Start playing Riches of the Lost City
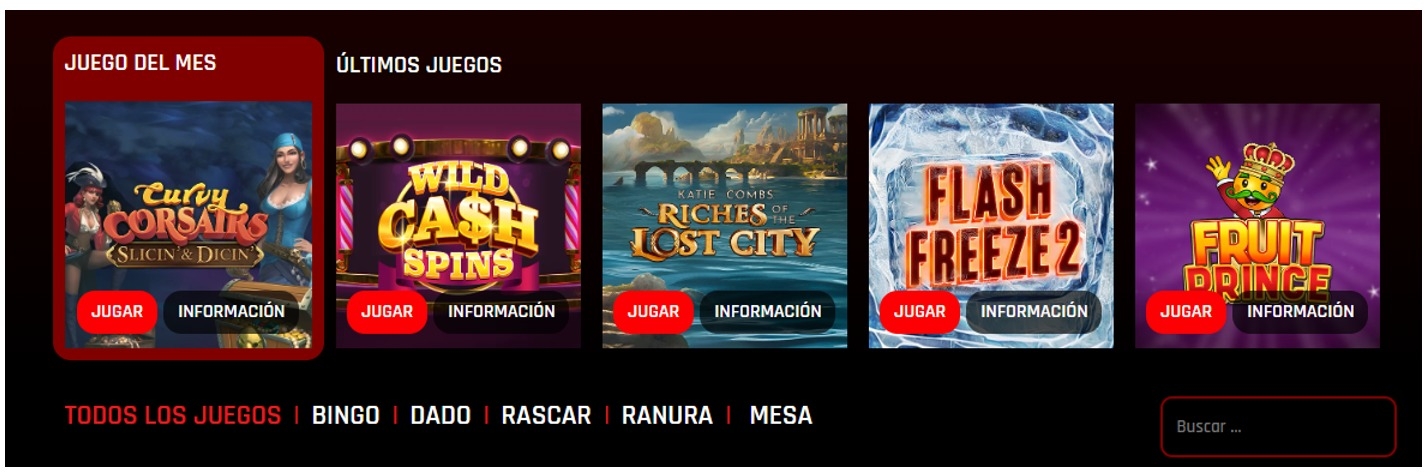Screen dimensions: 1428x472 click(x=653, y=311)
